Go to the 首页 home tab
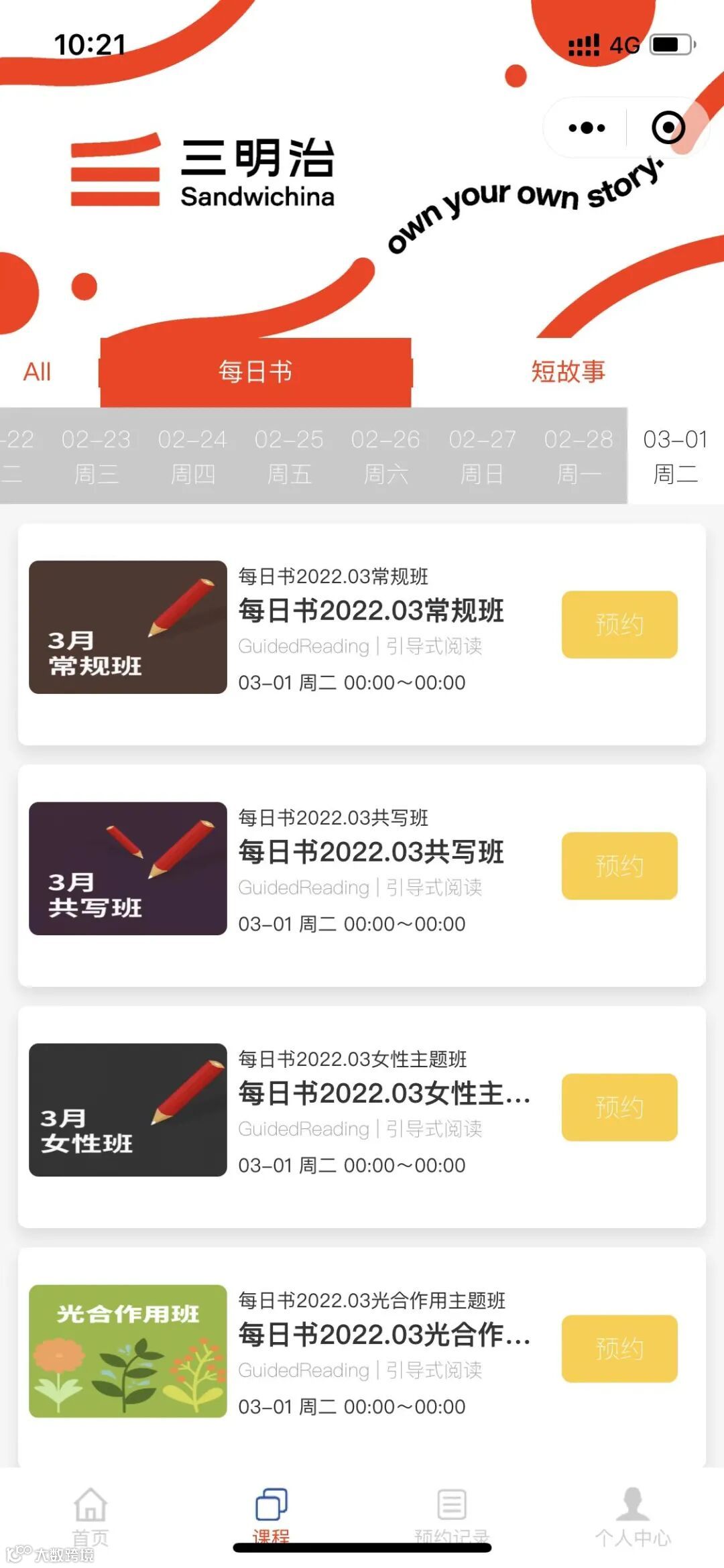724x1568 pixels. [90, 1516]
